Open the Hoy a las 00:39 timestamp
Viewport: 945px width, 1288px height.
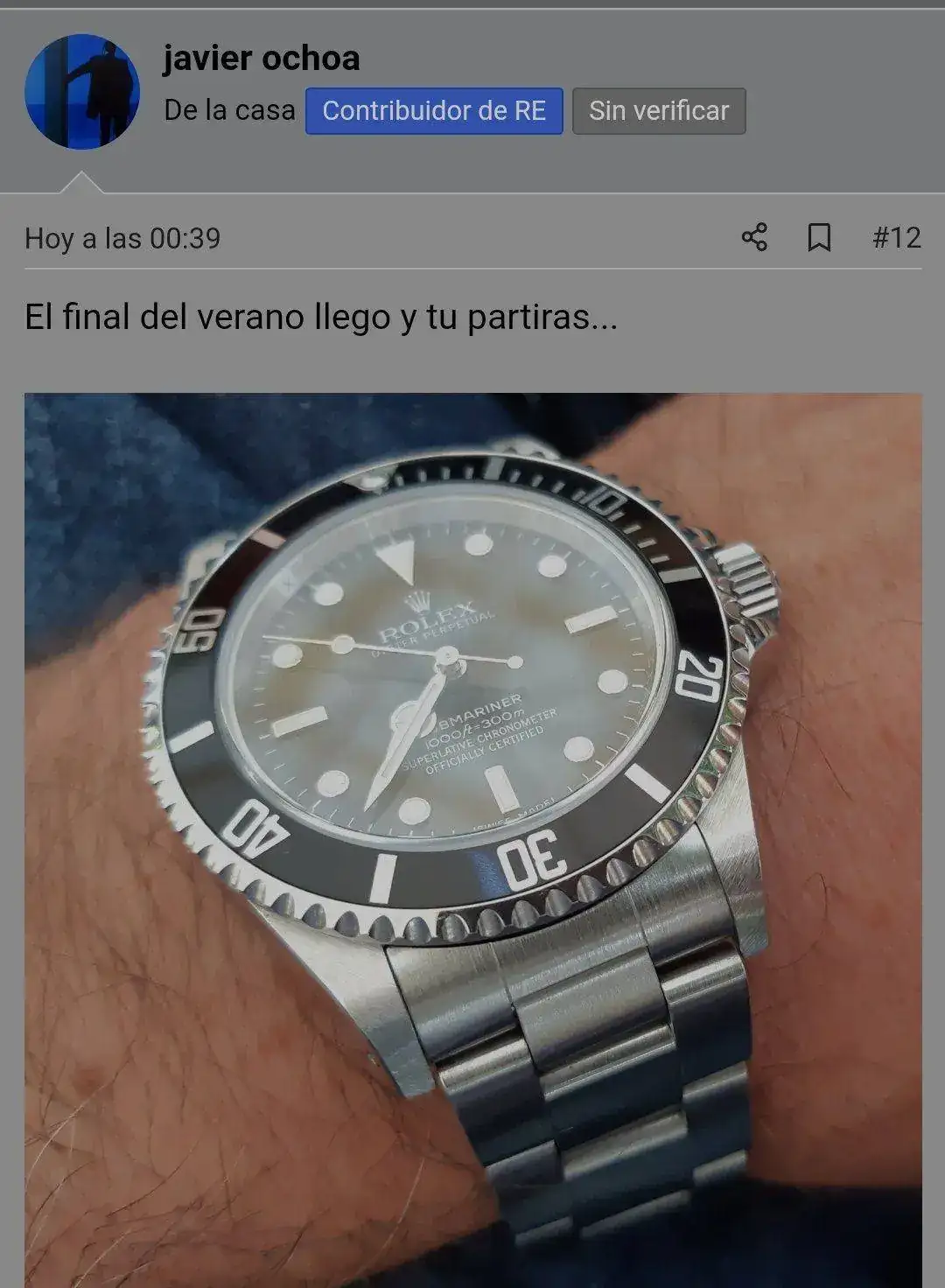(122, 238)
